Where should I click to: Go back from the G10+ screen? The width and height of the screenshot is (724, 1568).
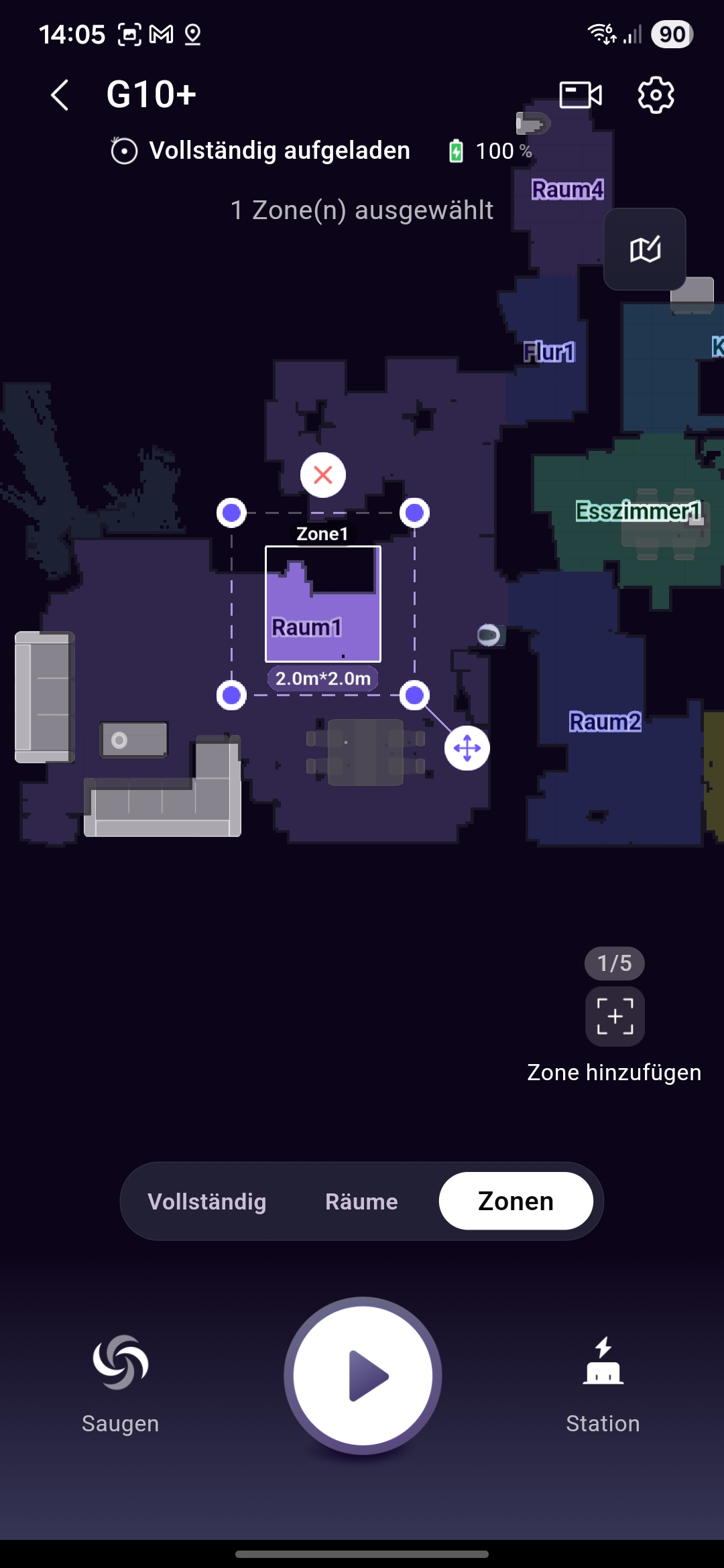pos(60,94)
